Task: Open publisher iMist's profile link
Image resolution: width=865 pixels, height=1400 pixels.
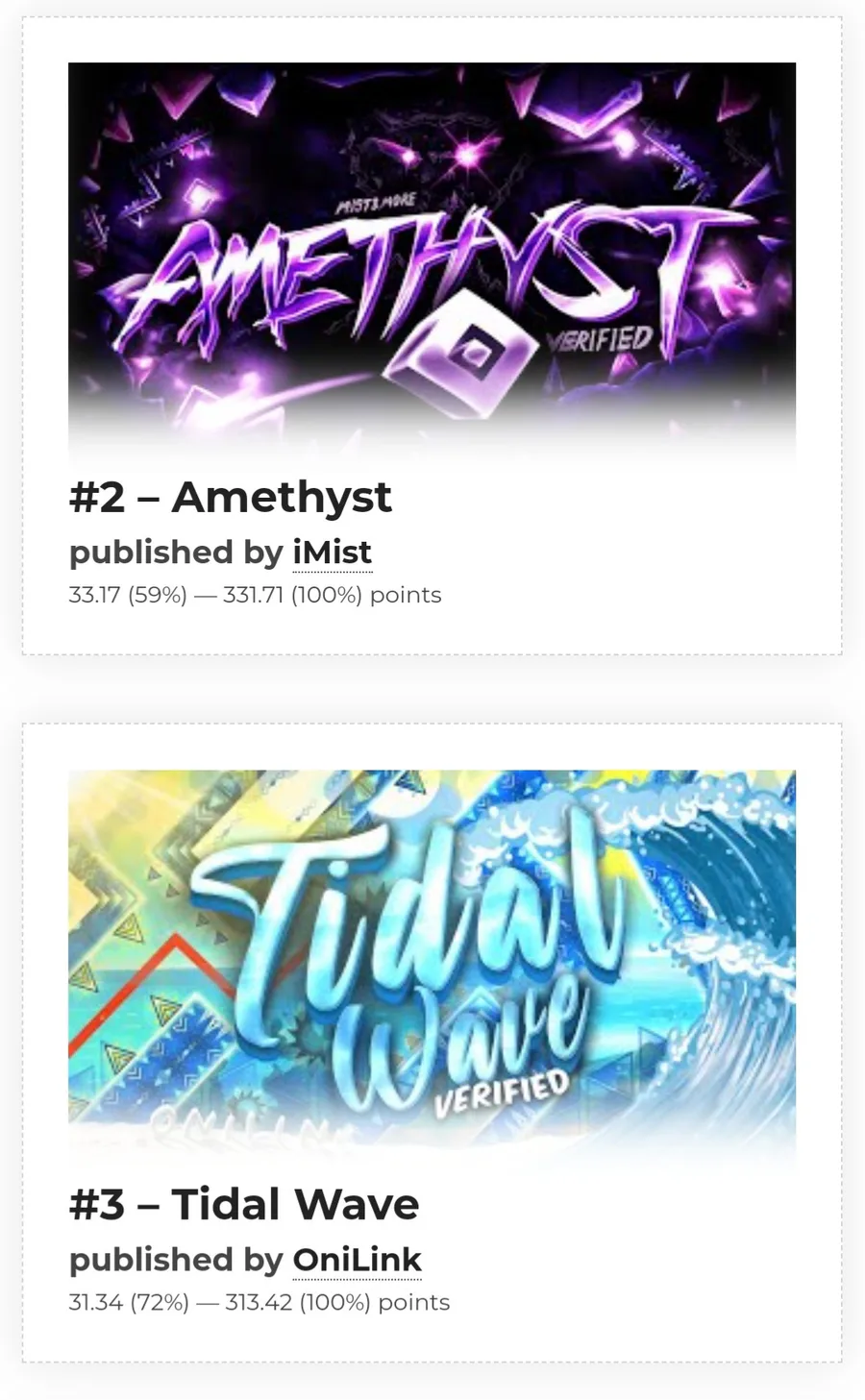Action: point(333,553)
